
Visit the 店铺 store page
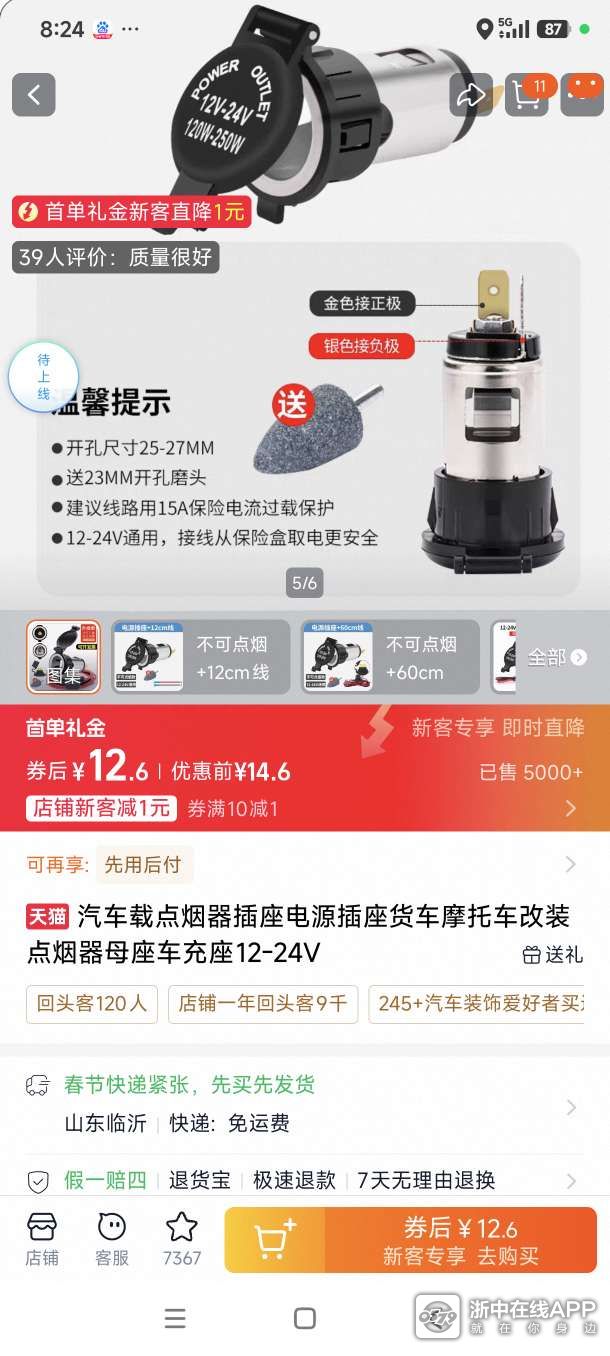coord(42,1239)
